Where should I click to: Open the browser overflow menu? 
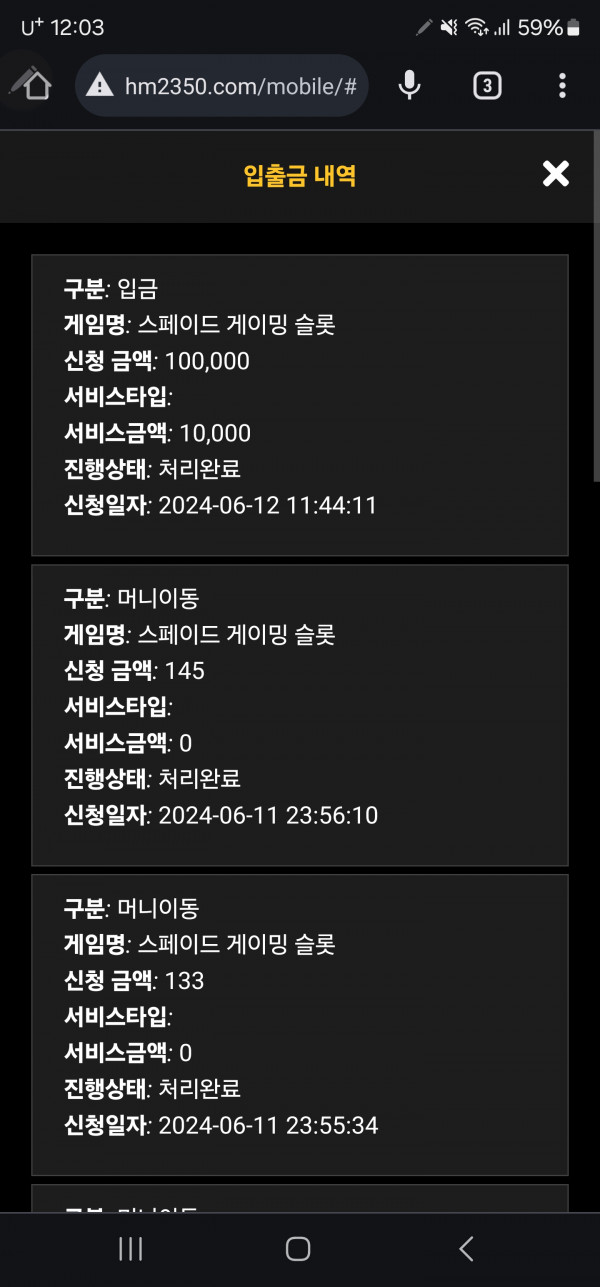(x=562, y=86)
